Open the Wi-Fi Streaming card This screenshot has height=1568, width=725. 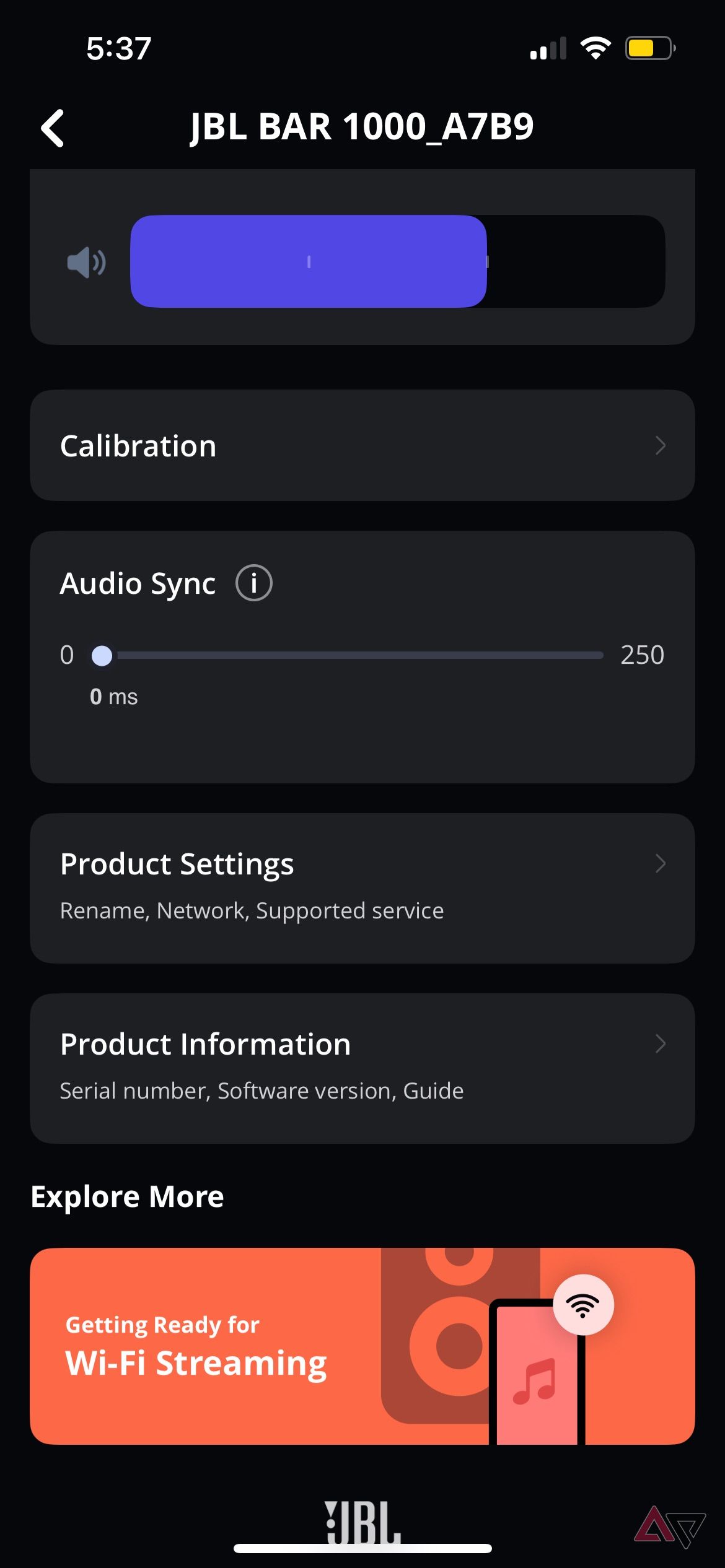[362, 1346]
